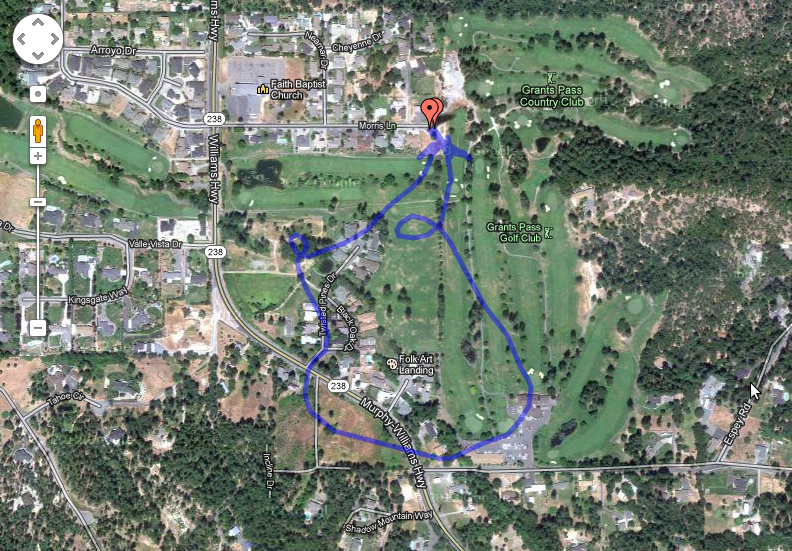Pan the map upward with the up arrow
This screenshot has width=792, height=551.
pyautogui.click(x=38, y=24)
